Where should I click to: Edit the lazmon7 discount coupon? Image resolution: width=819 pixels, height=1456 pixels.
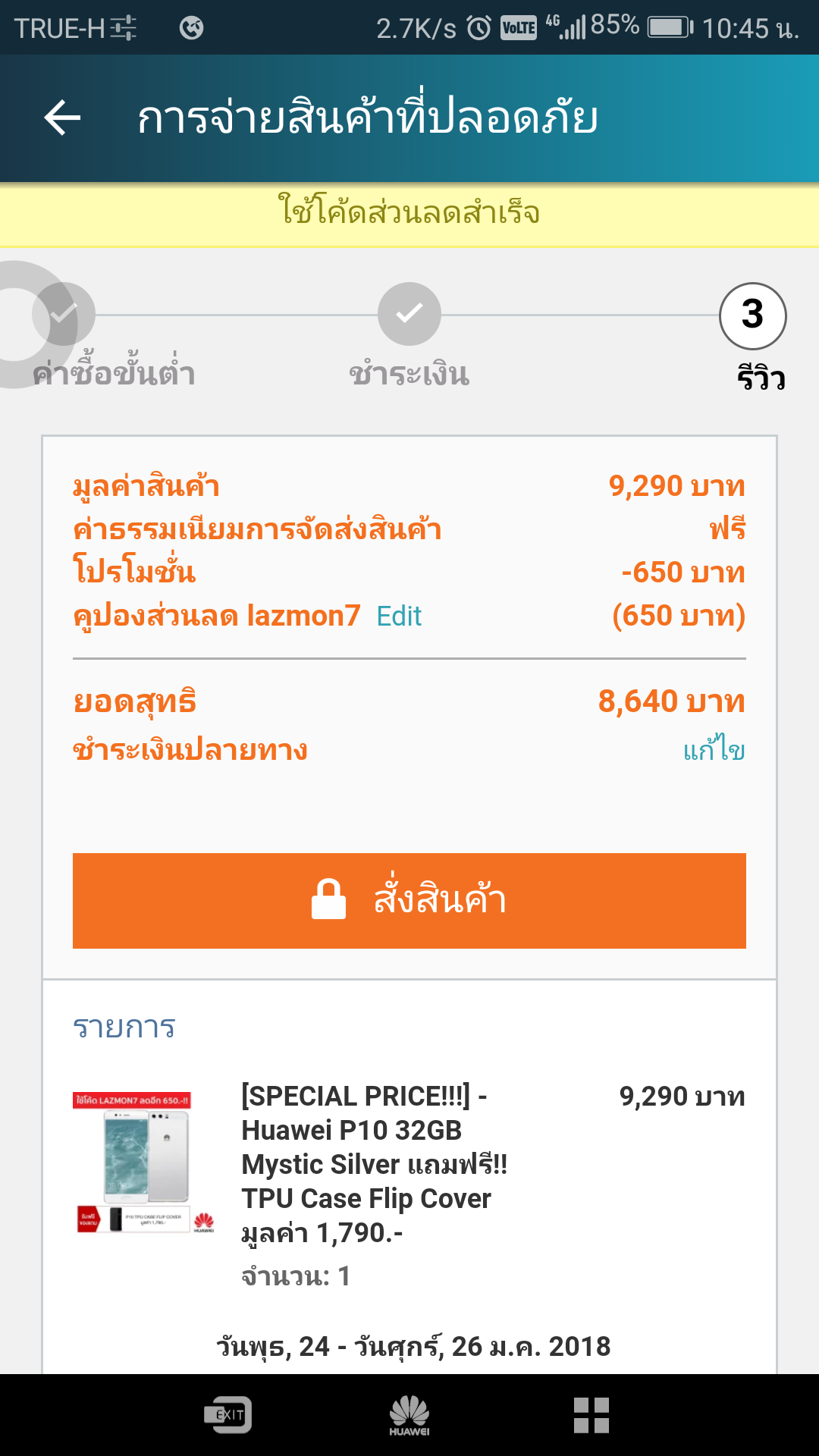399,616
